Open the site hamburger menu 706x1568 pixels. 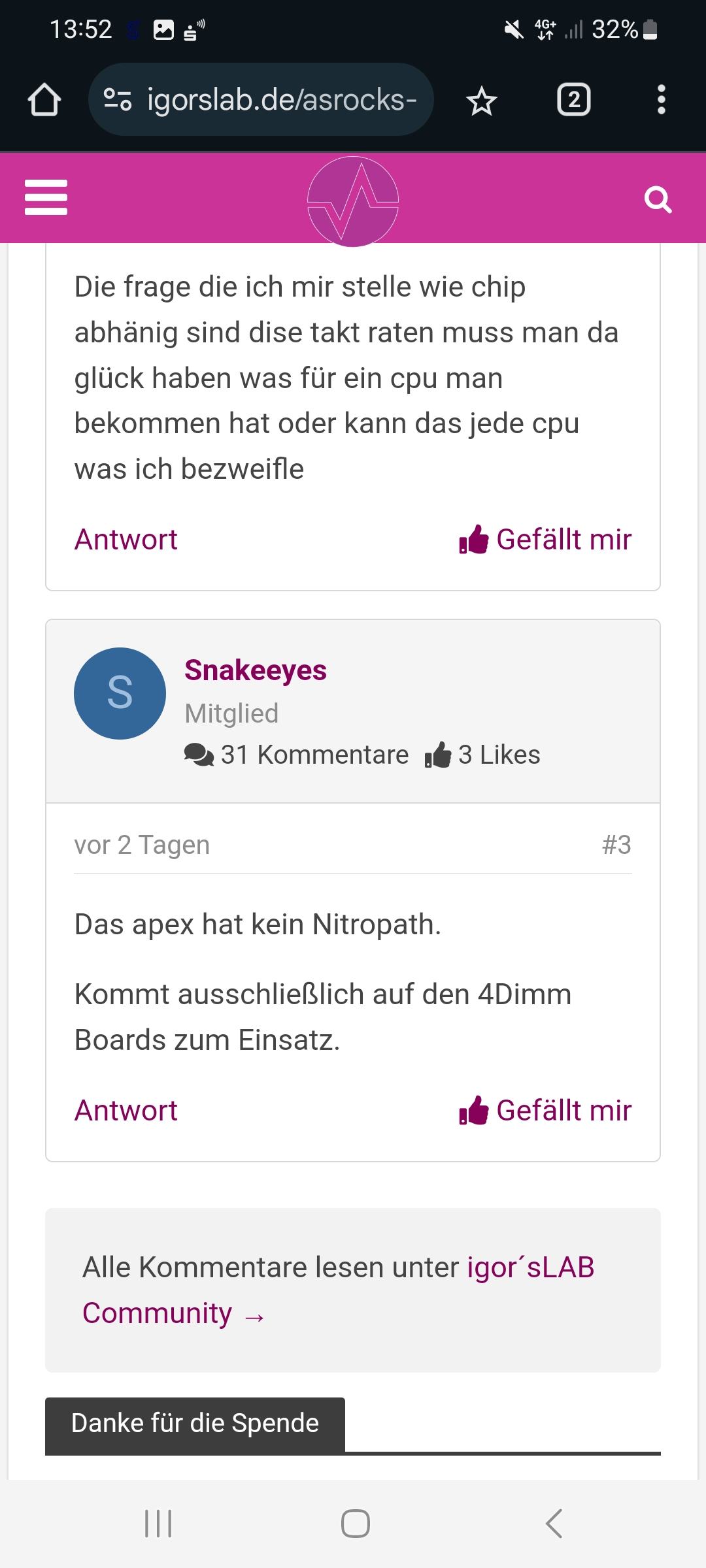(x=46, y=197)
